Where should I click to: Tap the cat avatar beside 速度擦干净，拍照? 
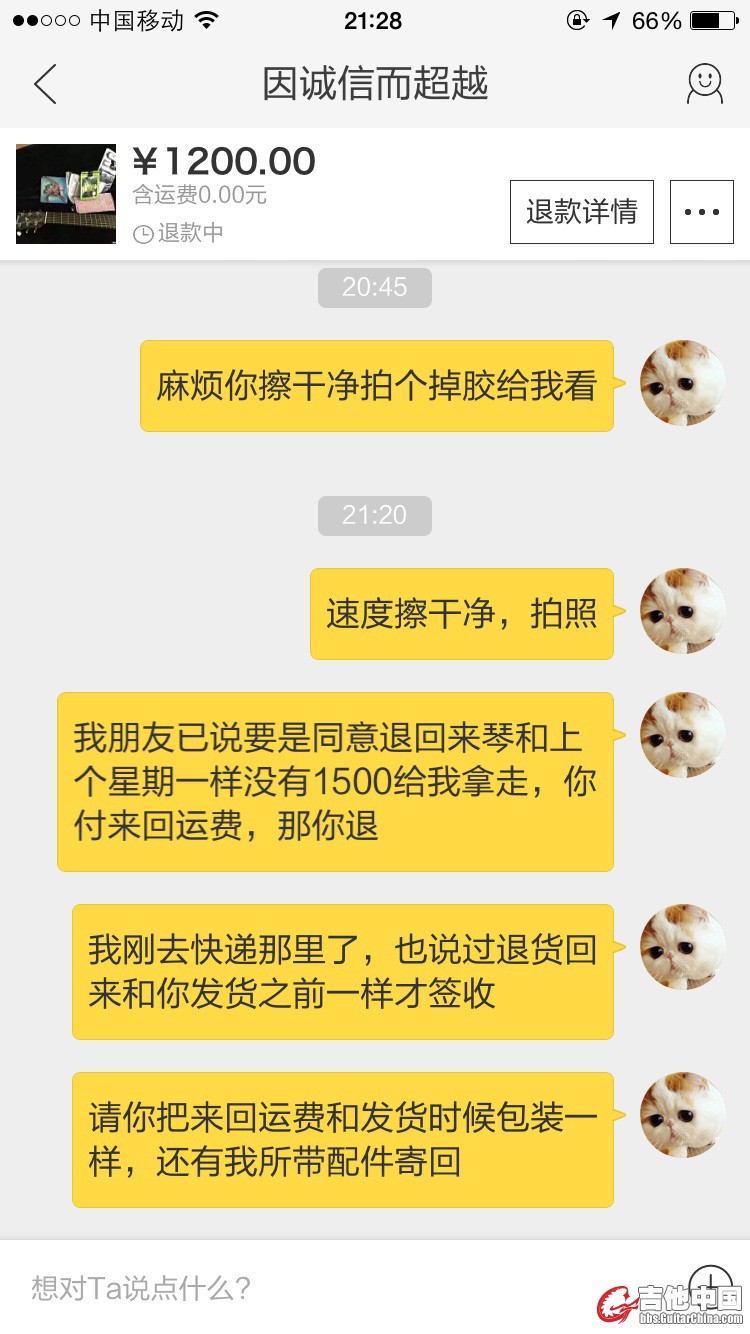coord(683,612)
